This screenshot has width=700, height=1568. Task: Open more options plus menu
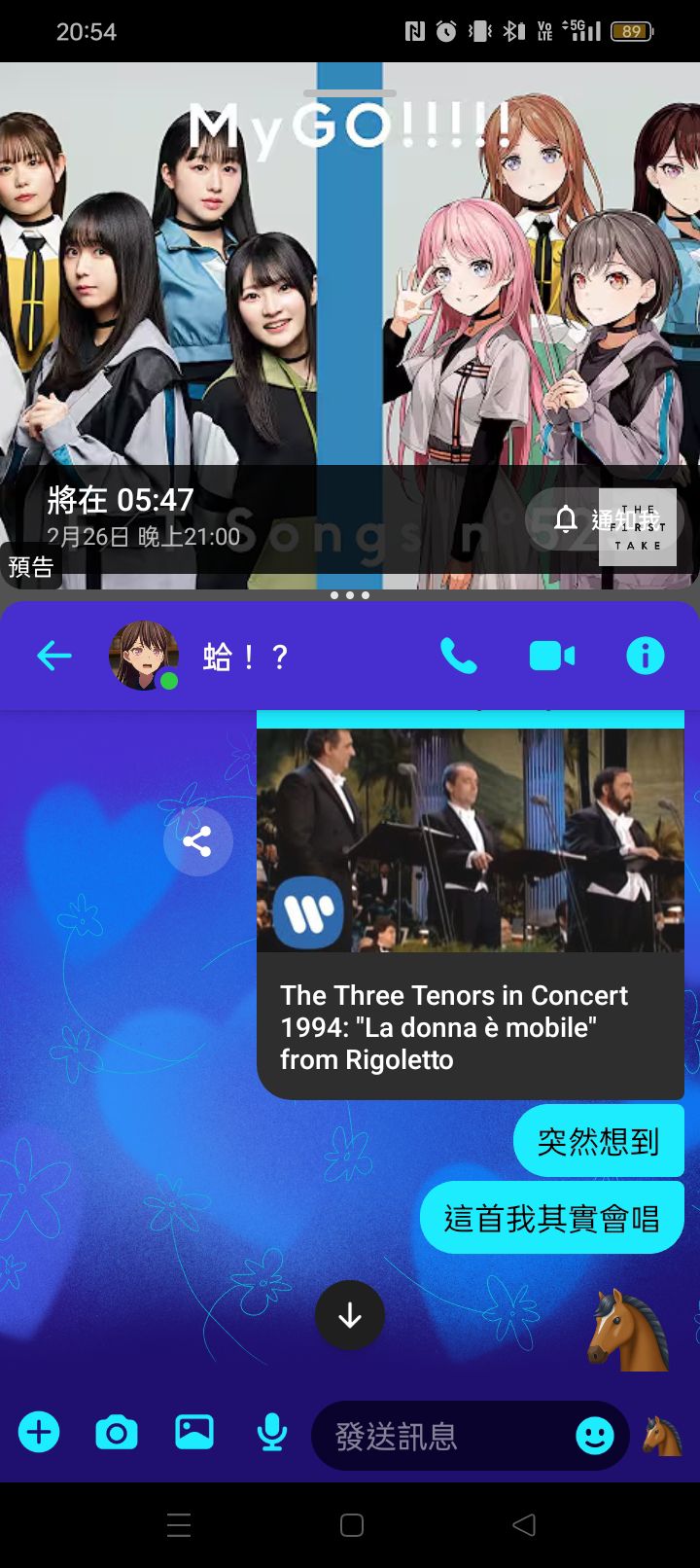(39, 1432)
